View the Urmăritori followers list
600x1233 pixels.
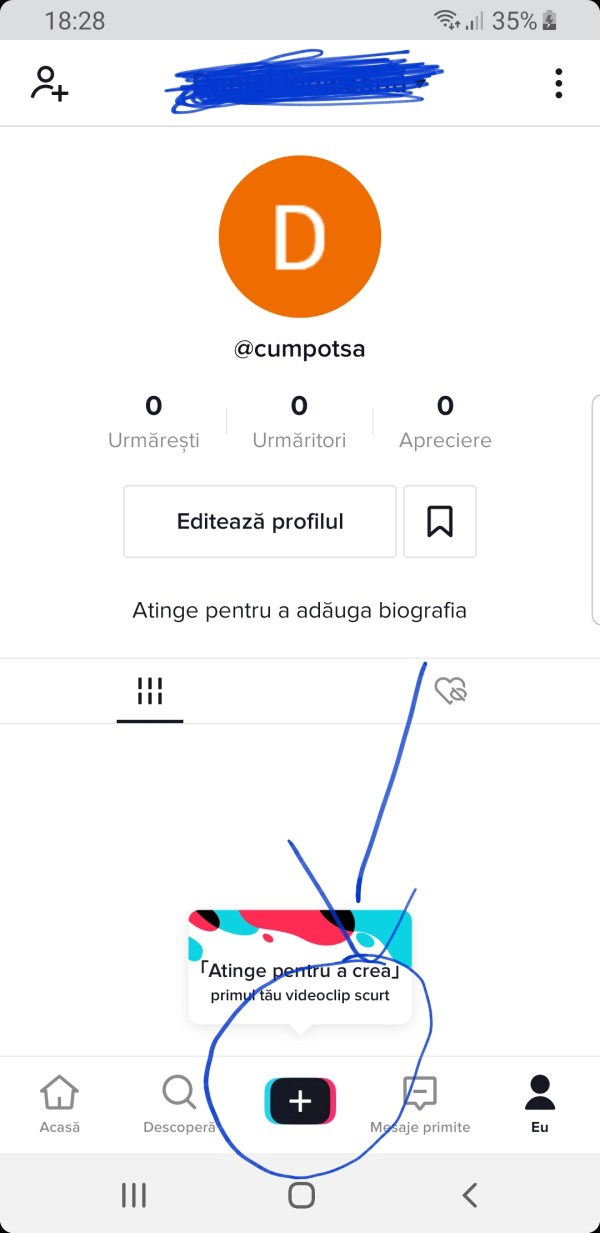pyautogui.click(x=299, y=421)
